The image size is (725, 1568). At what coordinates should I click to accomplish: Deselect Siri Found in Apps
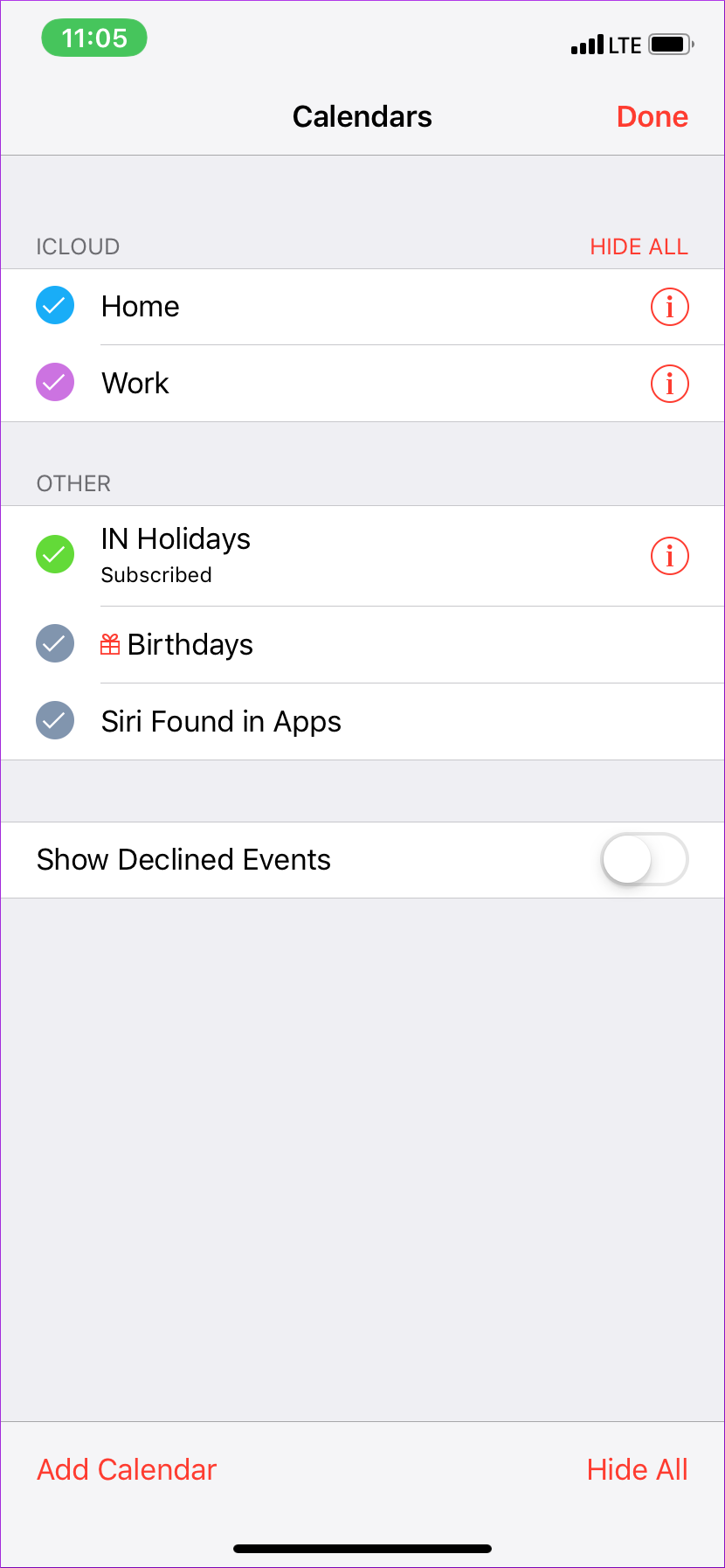(x=55, y=721)
